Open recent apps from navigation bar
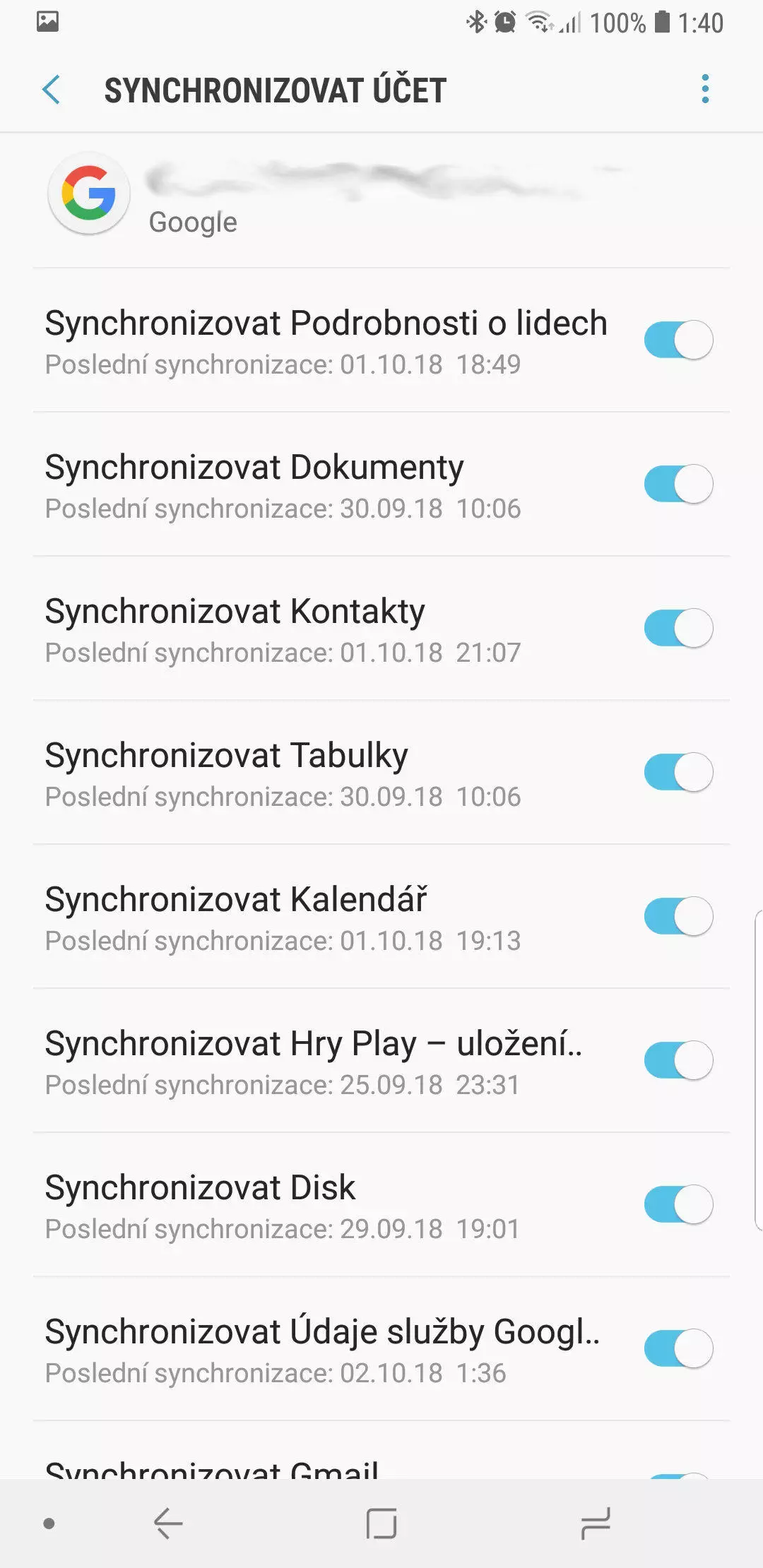 [595, 1524]
